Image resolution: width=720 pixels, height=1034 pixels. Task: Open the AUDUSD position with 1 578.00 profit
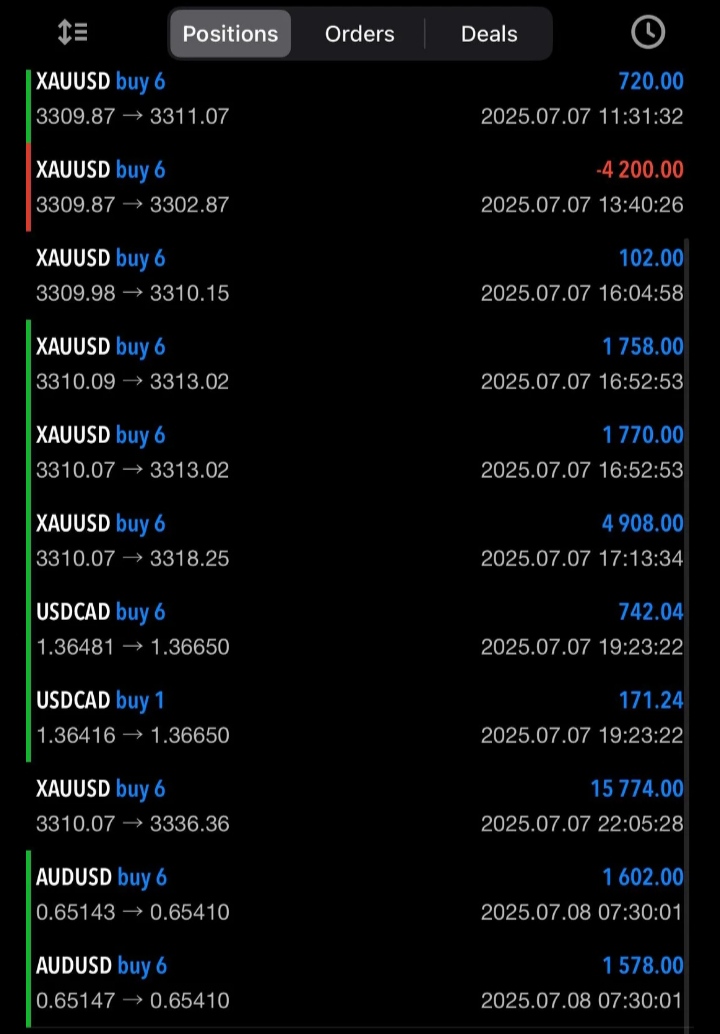(360, 983)
